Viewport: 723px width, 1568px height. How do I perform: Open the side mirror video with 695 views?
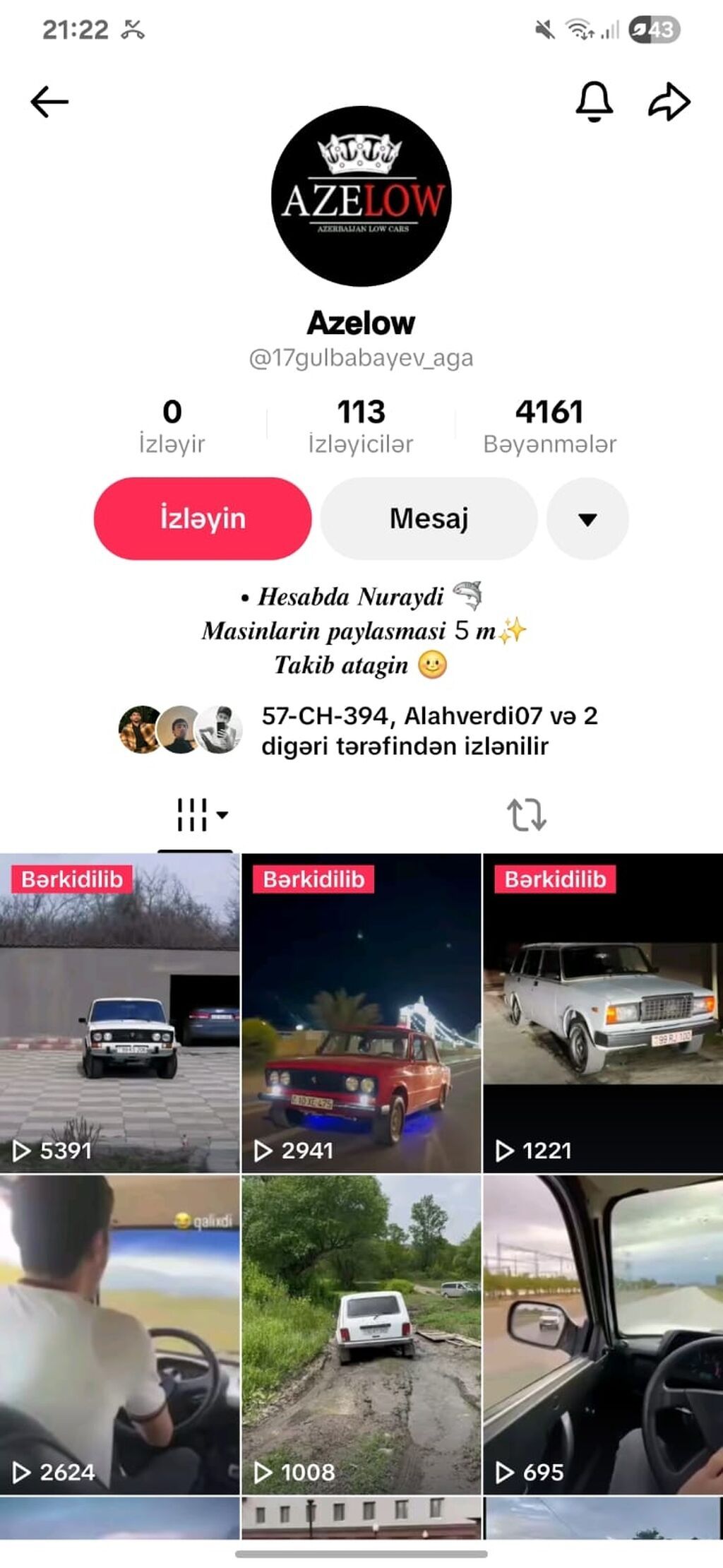point(603,1335)
